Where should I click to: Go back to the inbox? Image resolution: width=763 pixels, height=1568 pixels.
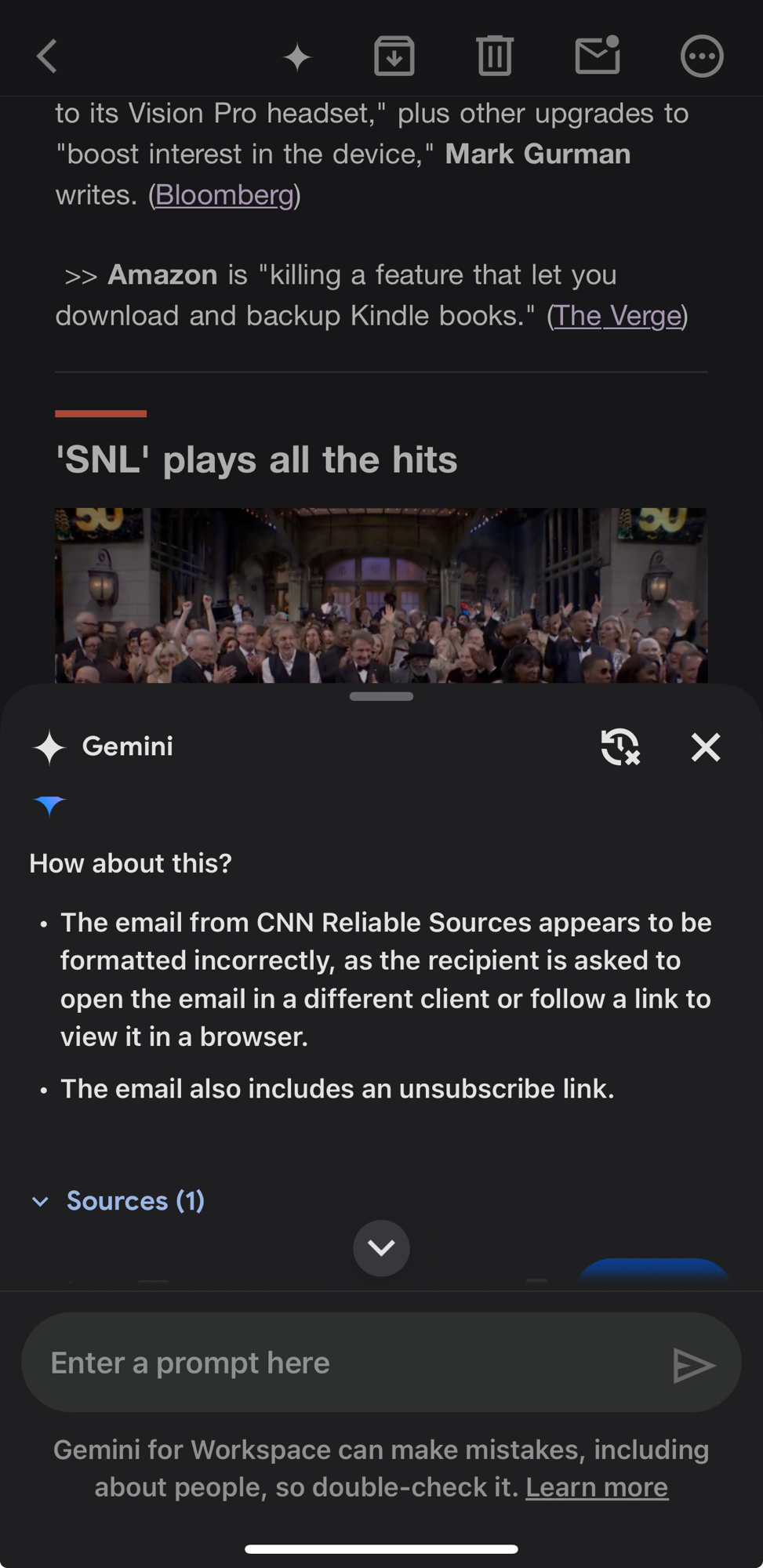click(47, 56)
